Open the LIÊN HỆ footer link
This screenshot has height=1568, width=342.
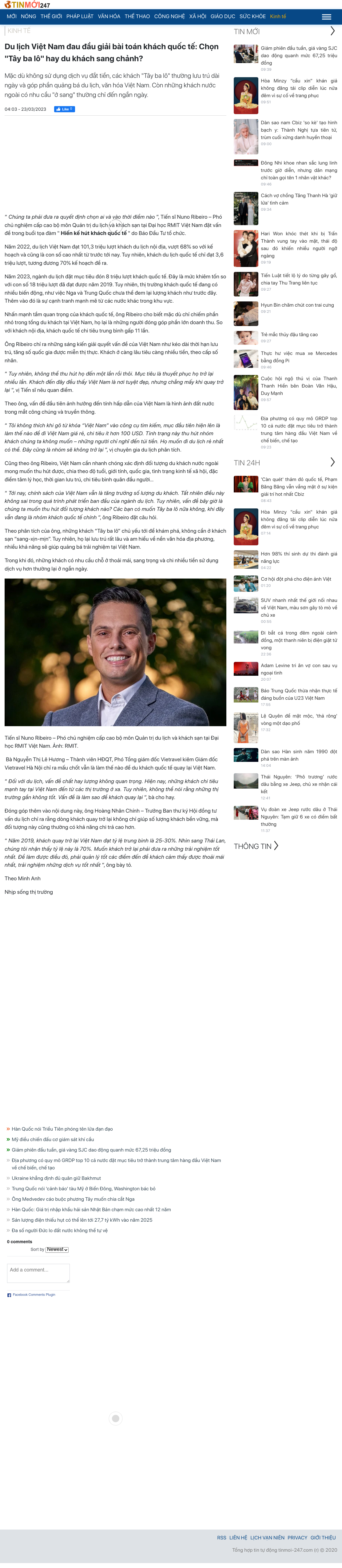click(x=238, y=1538)
